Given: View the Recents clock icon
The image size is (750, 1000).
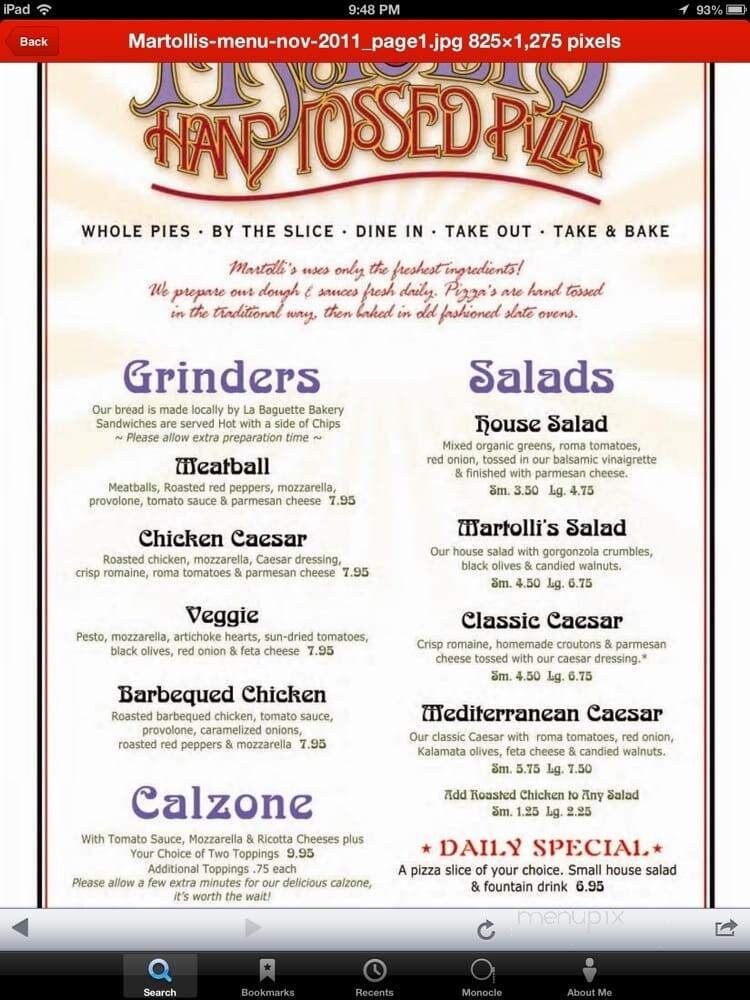Looking at the screenshot, I should click(374, 971).
